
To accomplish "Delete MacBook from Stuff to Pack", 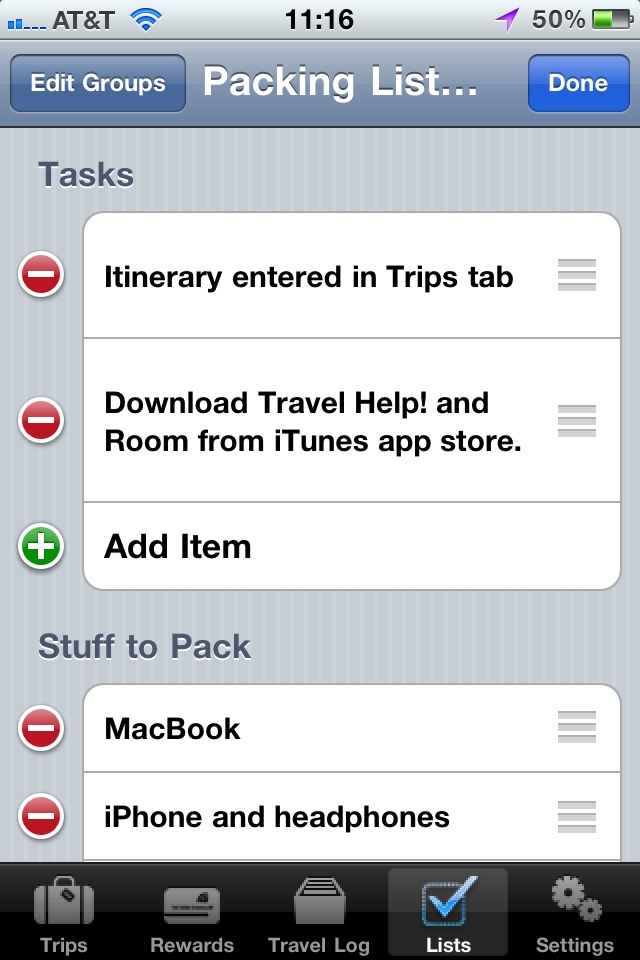I will [x=41, y=728].
